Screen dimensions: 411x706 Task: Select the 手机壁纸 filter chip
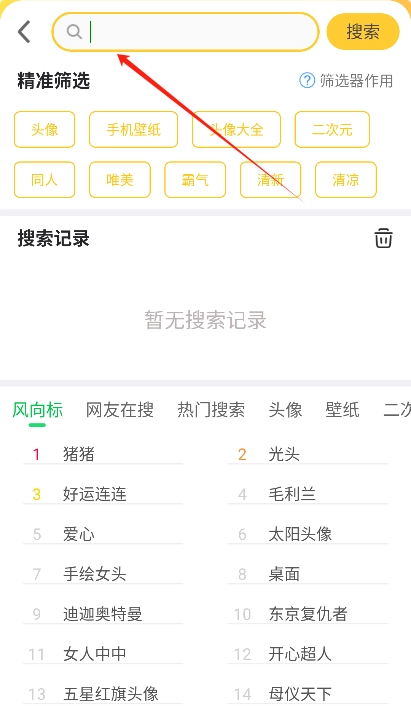pos(133,130)
